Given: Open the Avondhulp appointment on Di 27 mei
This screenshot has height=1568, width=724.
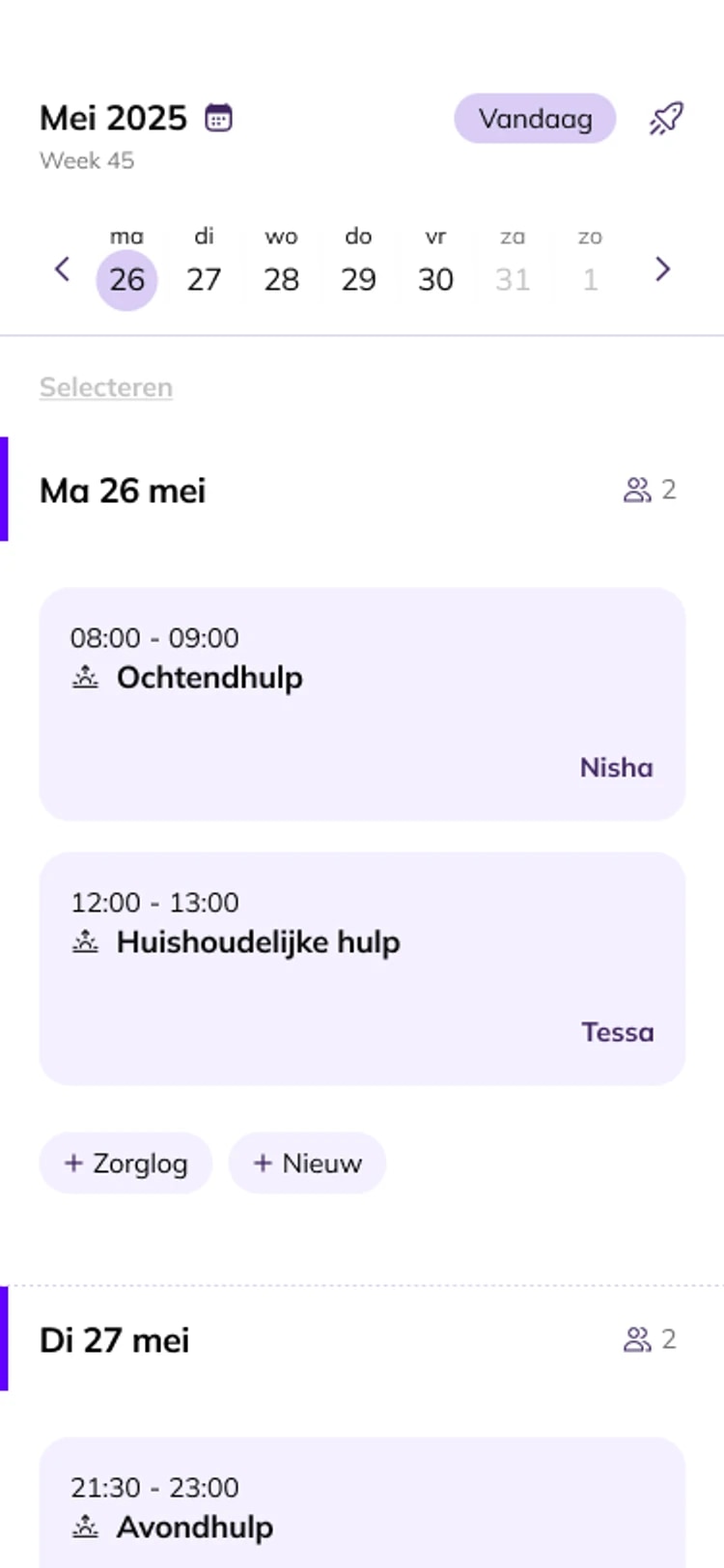Looking at the screenshot, I should 362,1502.
